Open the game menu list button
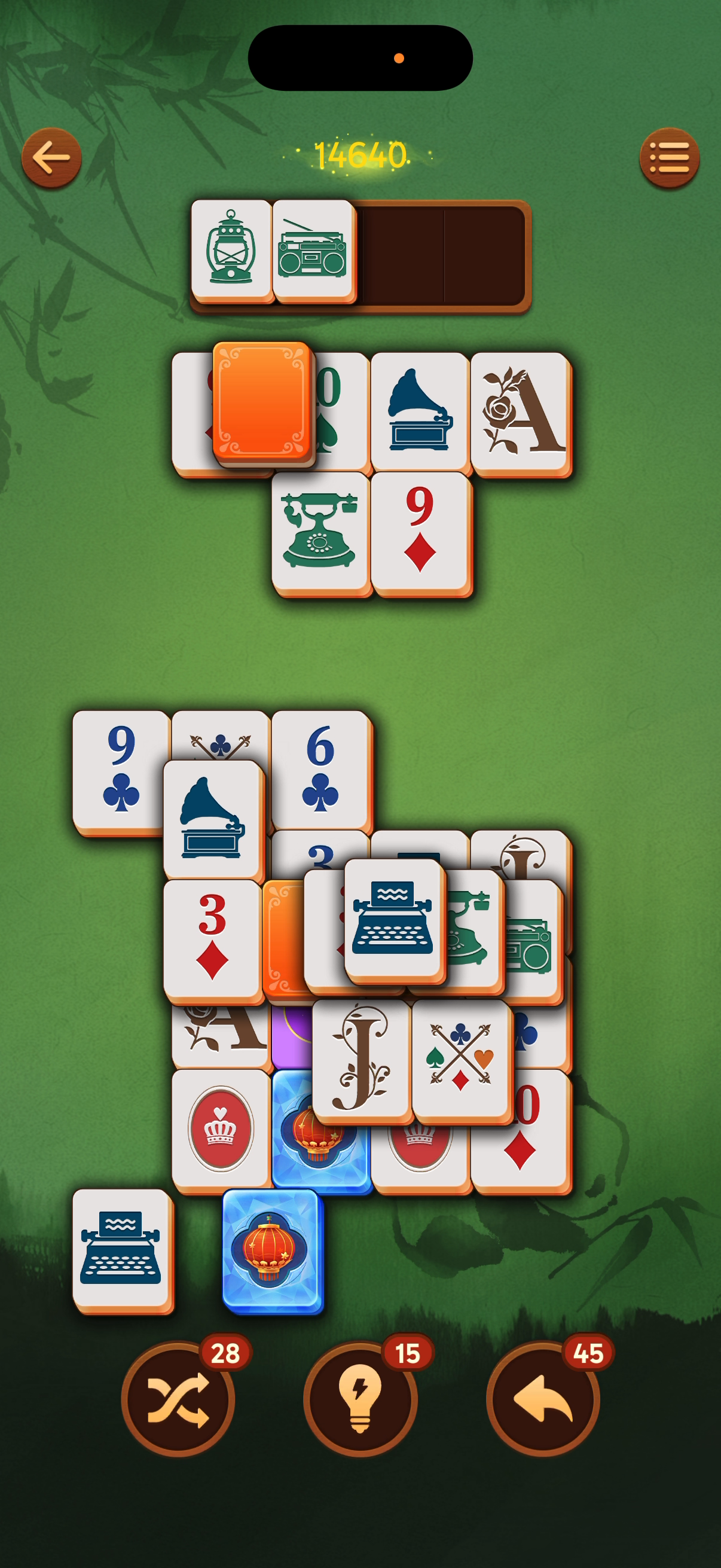 coord(668,158)
